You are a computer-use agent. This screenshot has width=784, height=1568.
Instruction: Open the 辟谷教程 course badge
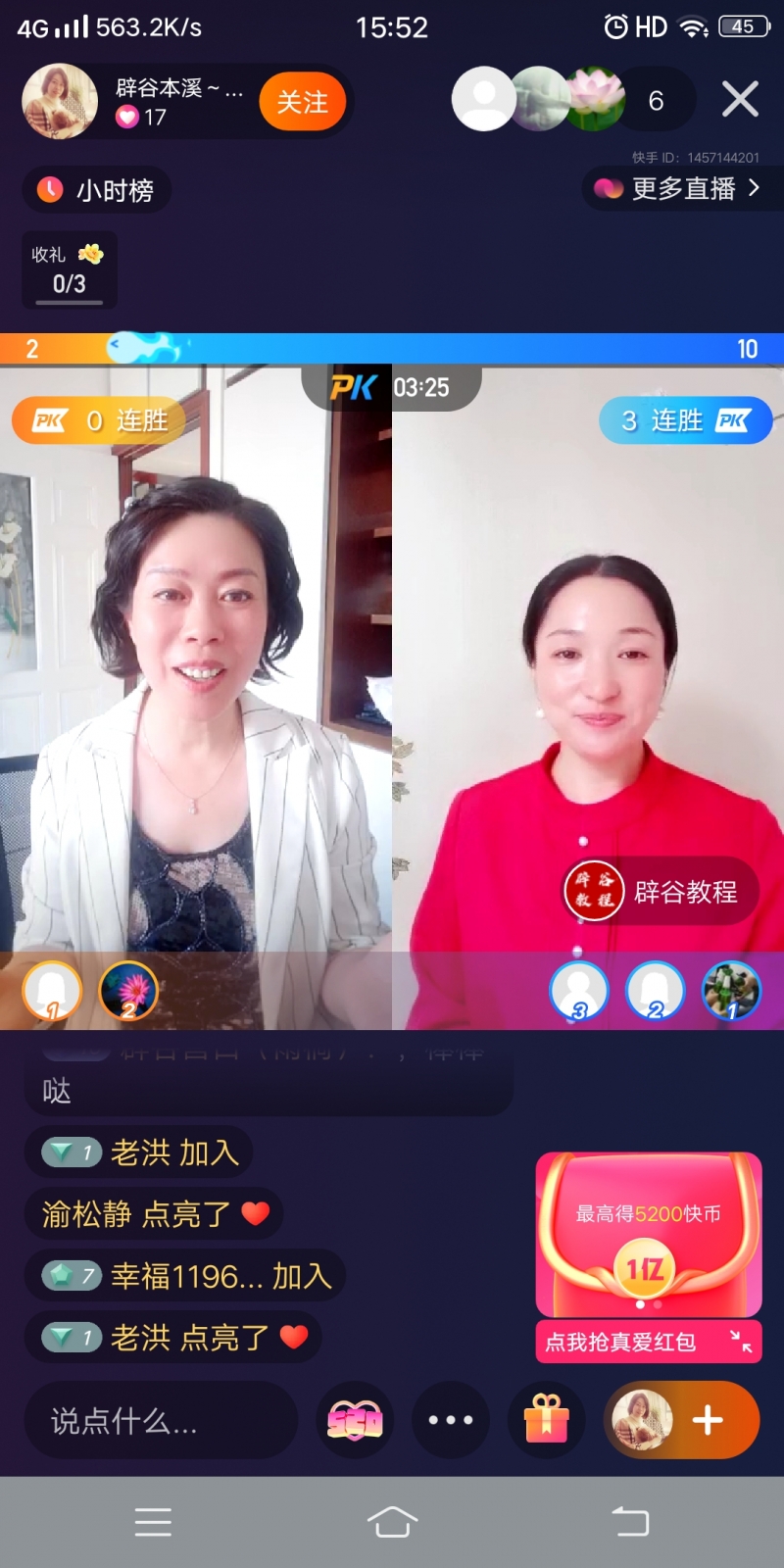pyautogui.click(x=661, y=892)
